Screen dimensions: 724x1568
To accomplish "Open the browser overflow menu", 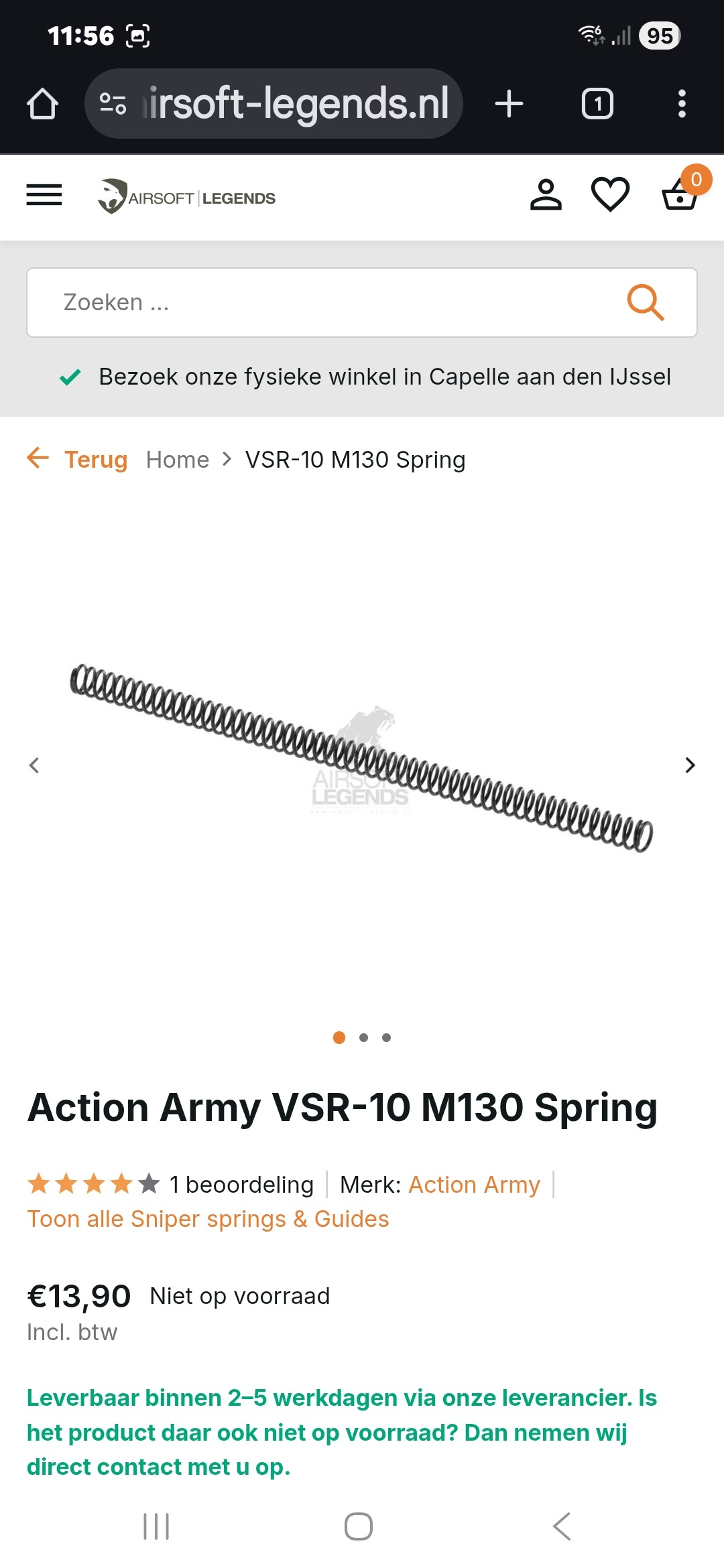I will [682, 104].
